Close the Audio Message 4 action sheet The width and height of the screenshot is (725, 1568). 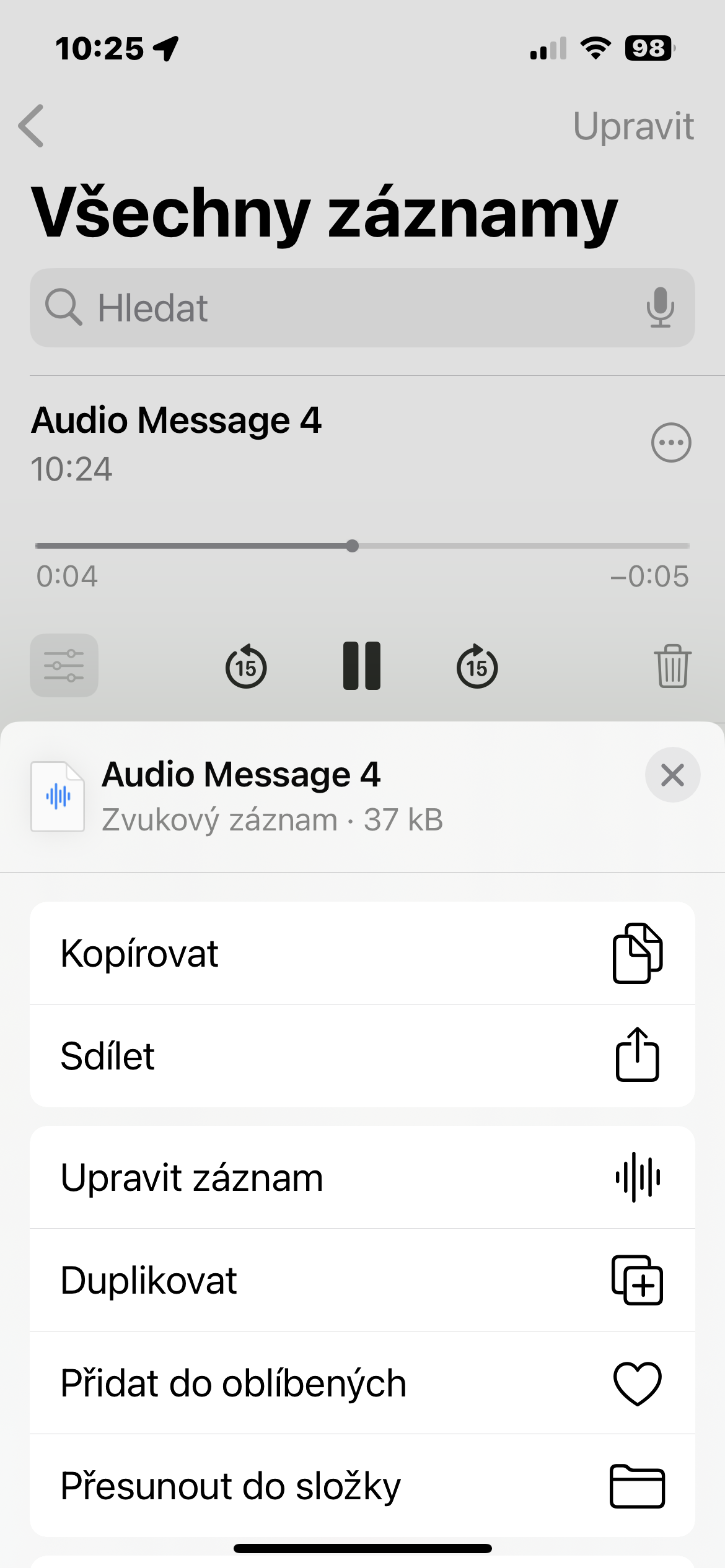(672, 775)
